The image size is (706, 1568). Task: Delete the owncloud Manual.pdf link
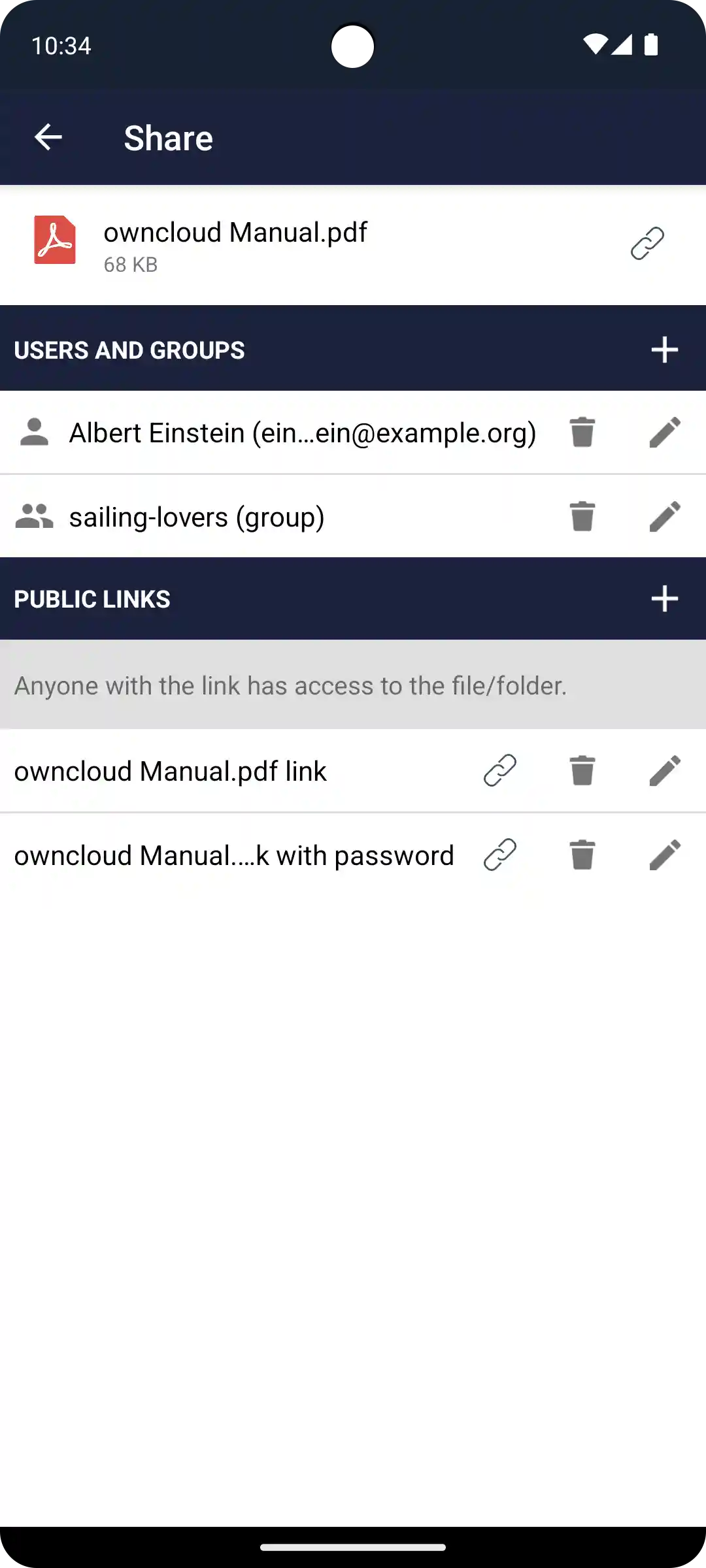582,771
